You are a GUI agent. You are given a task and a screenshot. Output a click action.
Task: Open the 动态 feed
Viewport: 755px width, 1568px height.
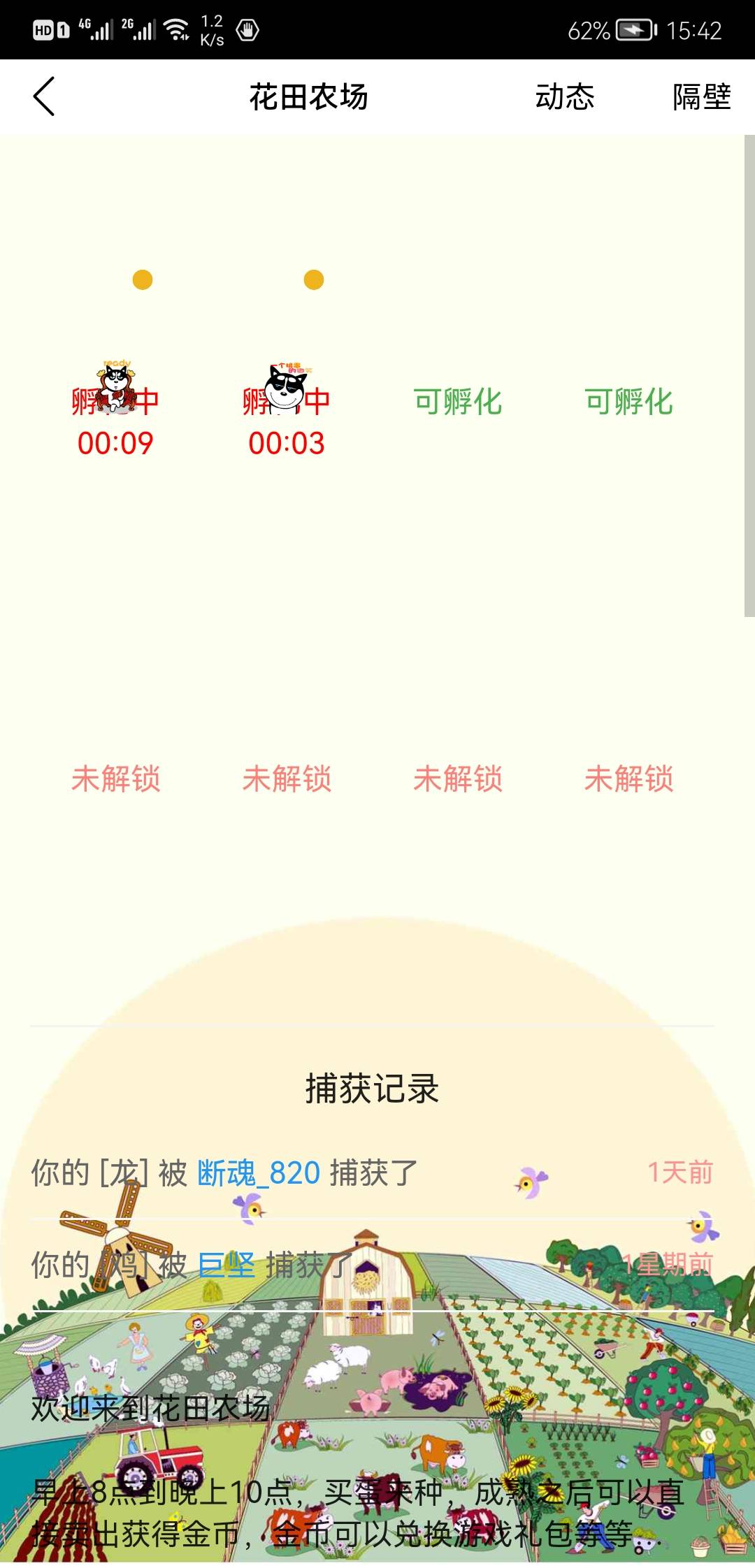564,96
